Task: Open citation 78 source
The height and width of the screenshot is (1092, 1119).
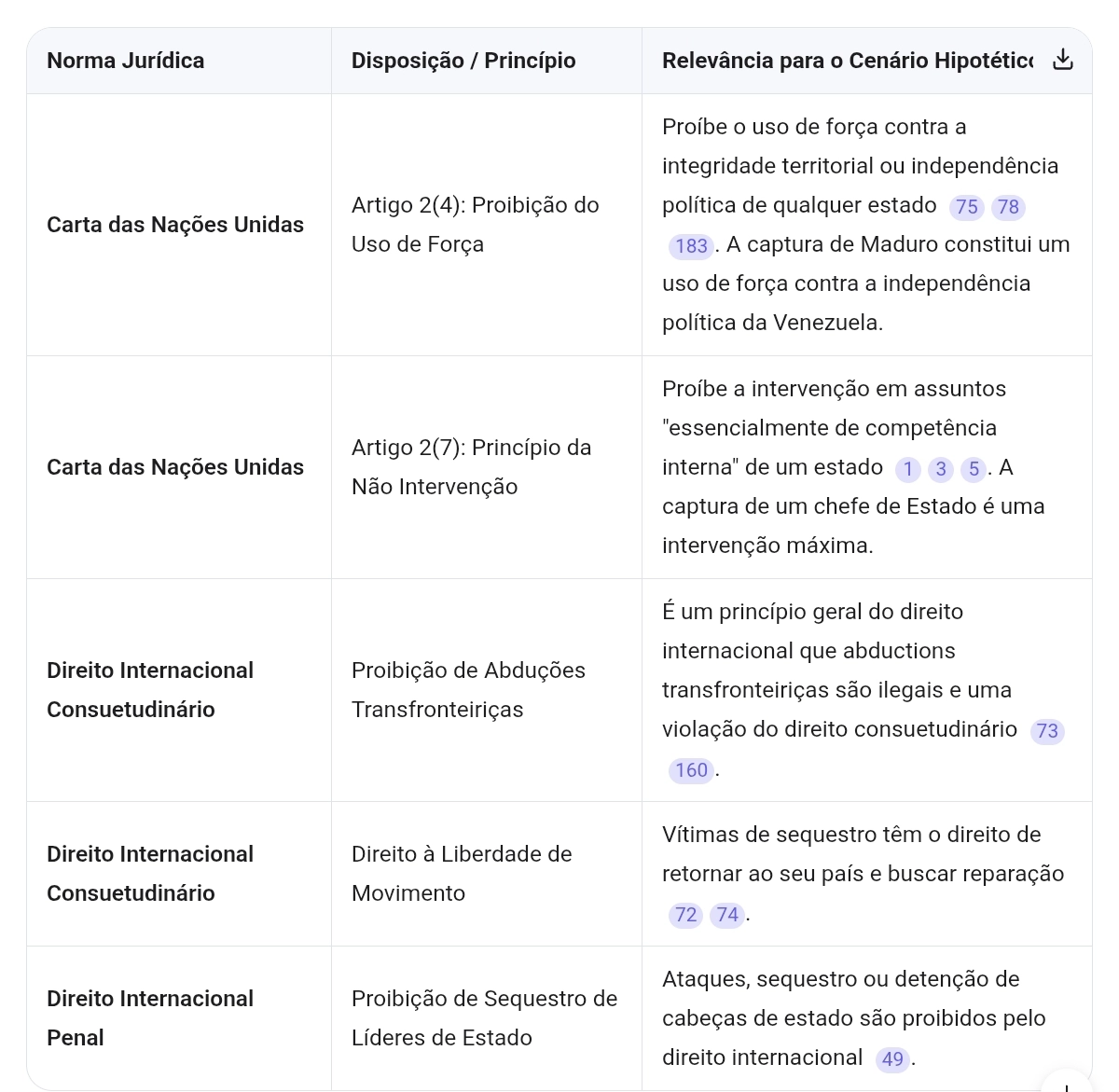Action: [x=1008, y=207]
